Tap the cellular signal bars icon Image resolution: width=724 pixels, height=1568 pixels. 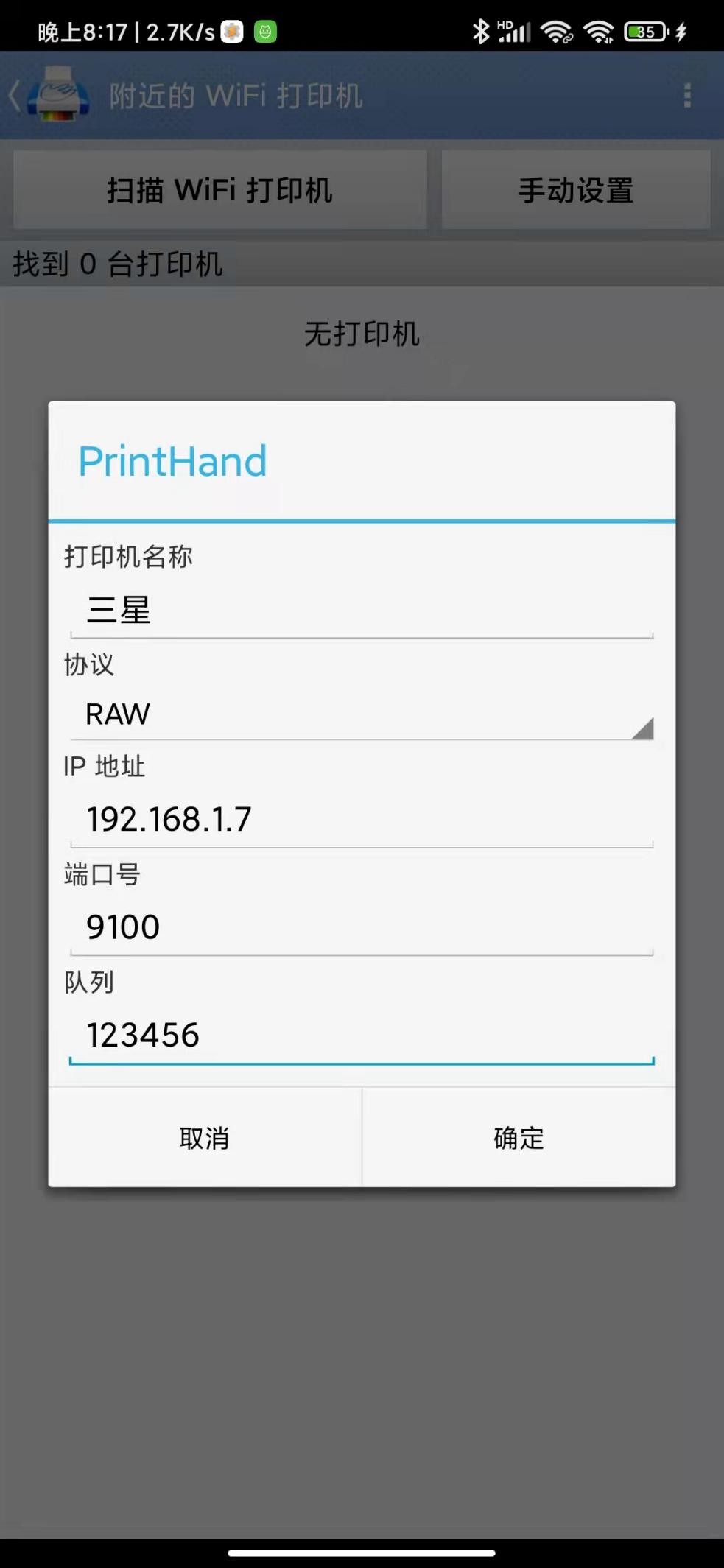pos(515,31)
